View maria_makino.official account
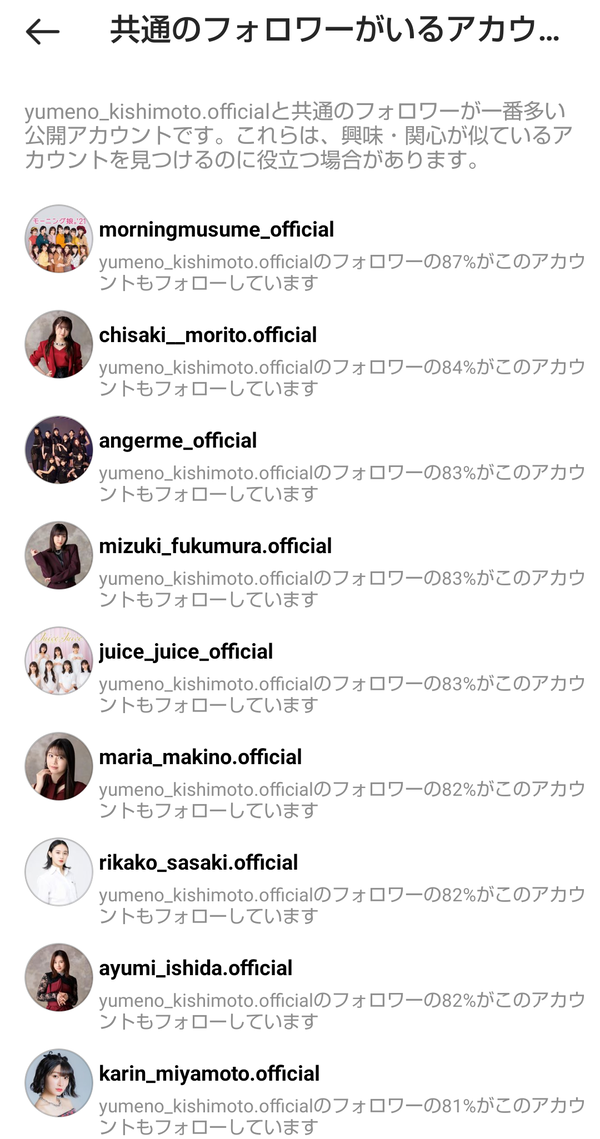The height and width of the screenshot is (1139, 600). (200, 757)
